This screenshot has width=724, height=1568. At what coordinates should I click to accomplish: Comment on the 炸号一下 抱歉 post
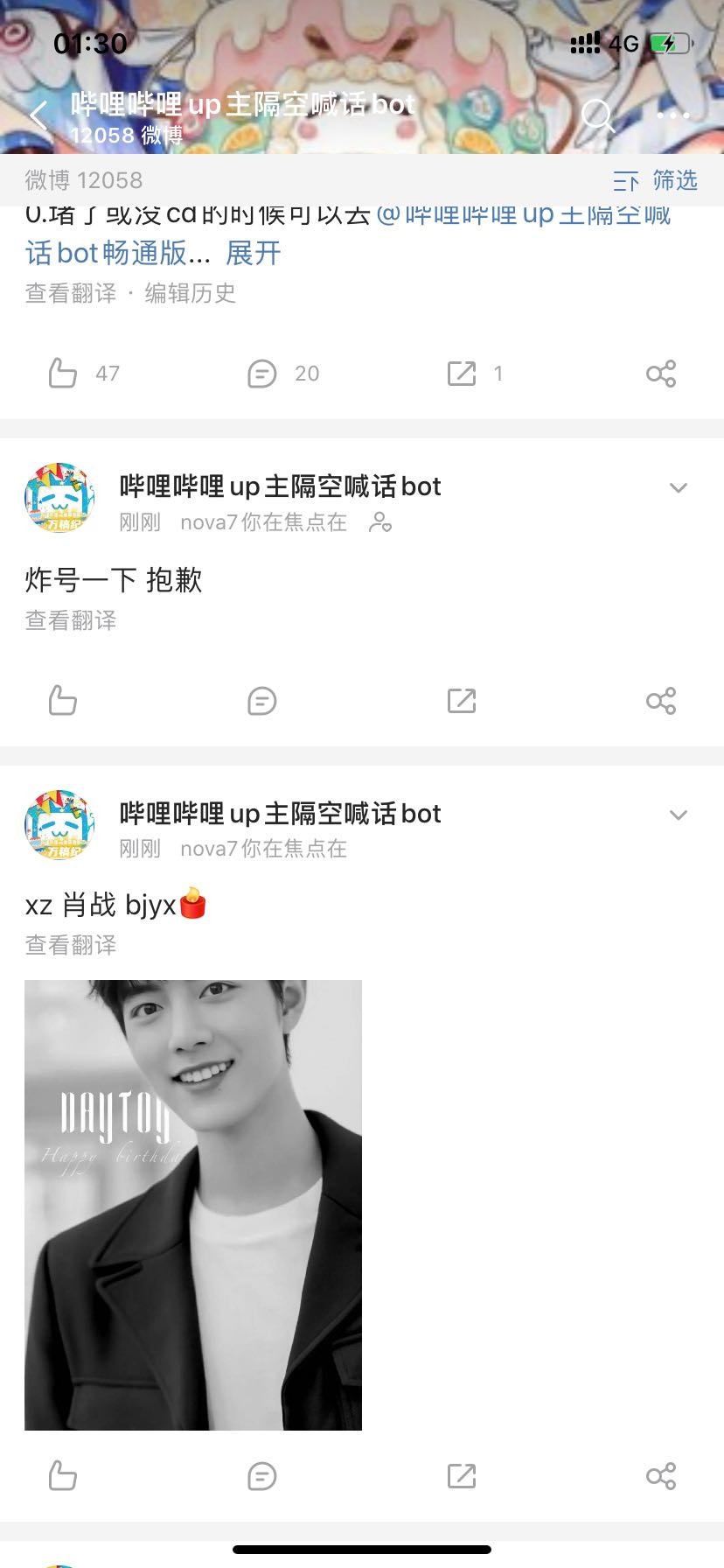[262, 701]
